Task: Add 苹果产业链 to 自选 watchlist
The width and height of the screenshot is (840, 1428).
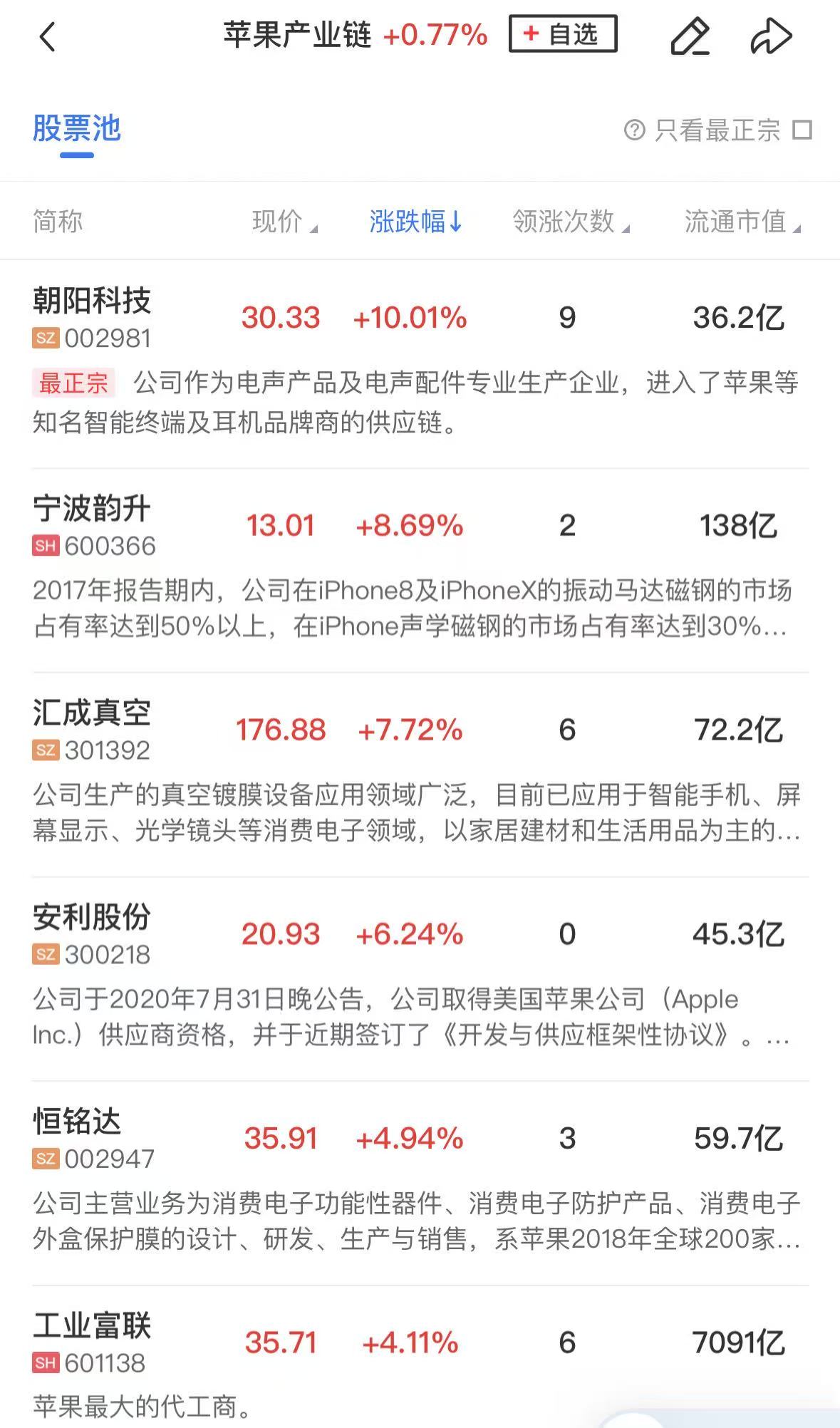Action: coord(562,34)
